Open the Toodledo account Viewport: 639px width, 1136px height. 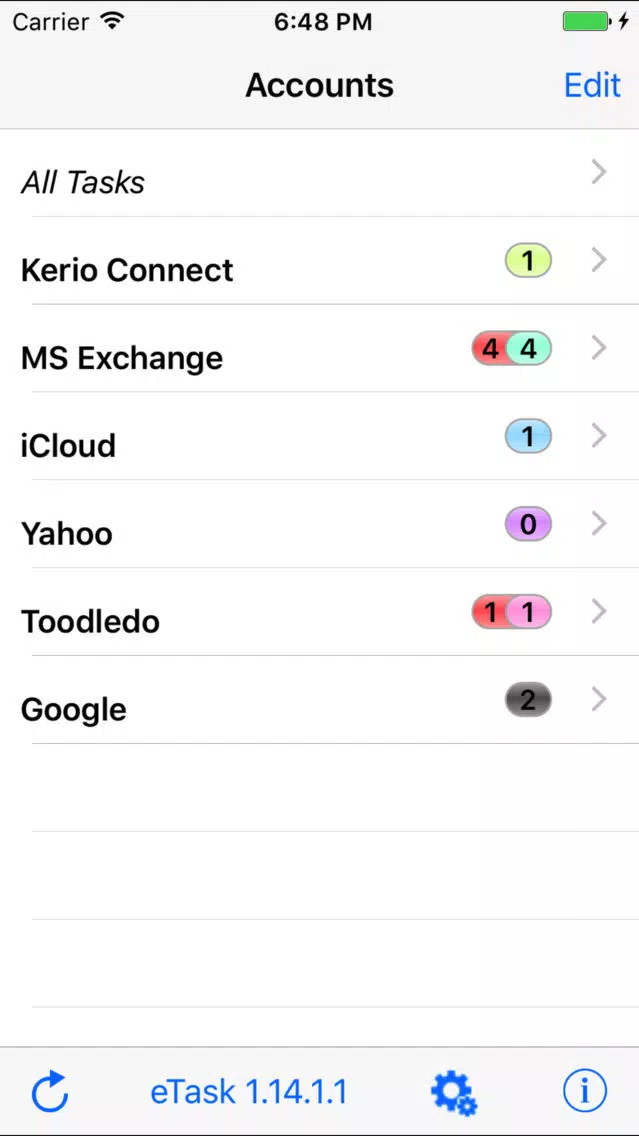pyautogui.click(x=320, y=612)
